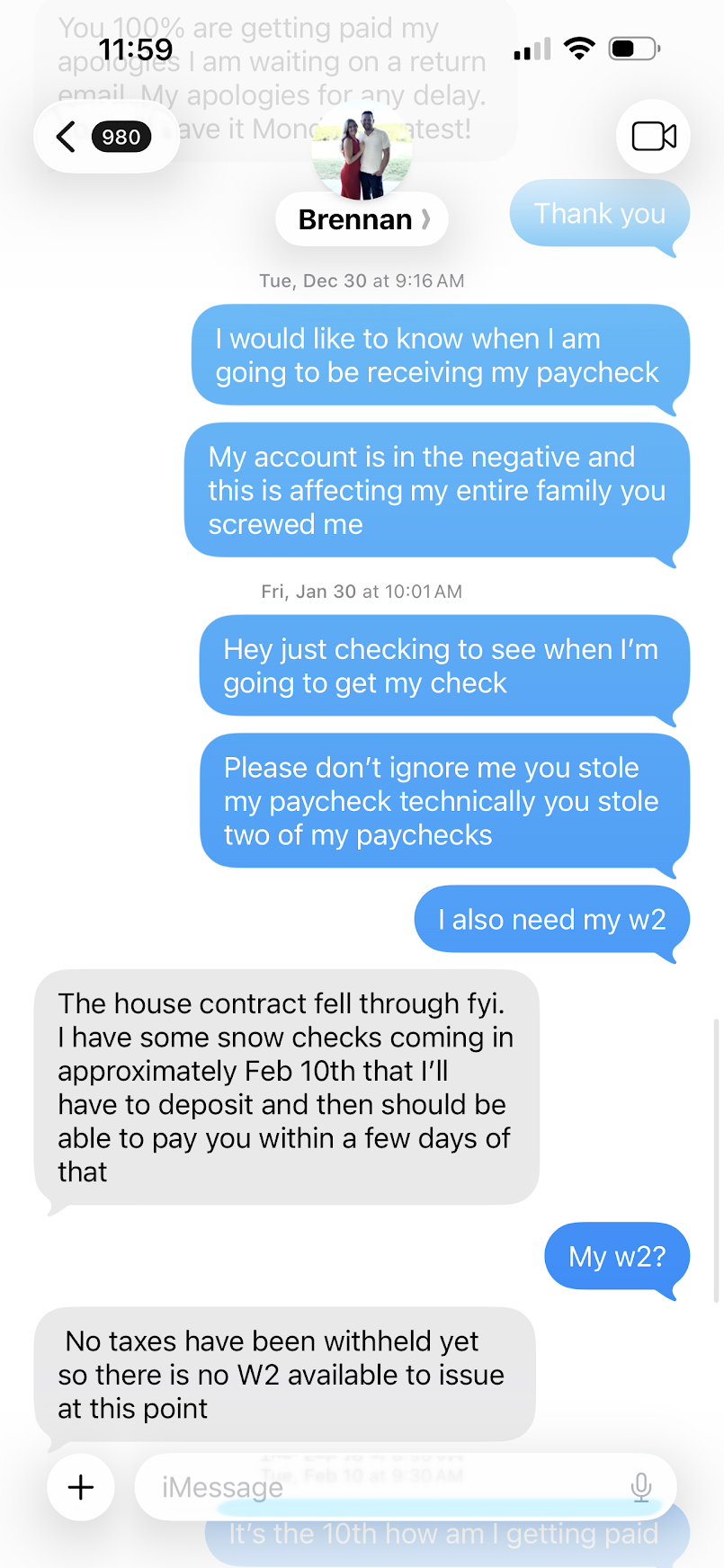Viewport: 724px width, 1568px height.
Task: Open Brennan's contact details
Action: tap(362, 219)
